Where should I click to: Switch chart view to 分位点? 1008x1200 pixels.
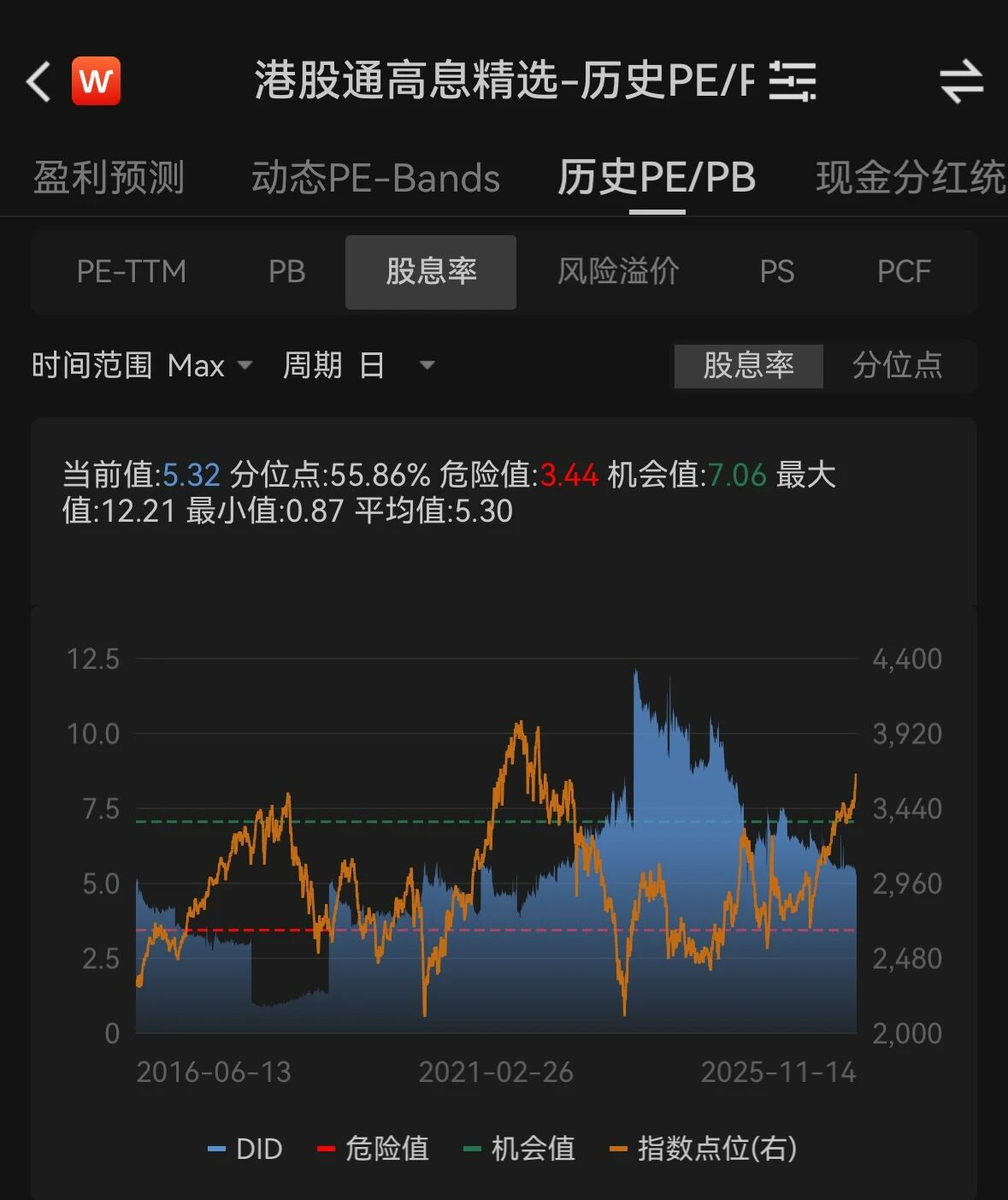898,366
